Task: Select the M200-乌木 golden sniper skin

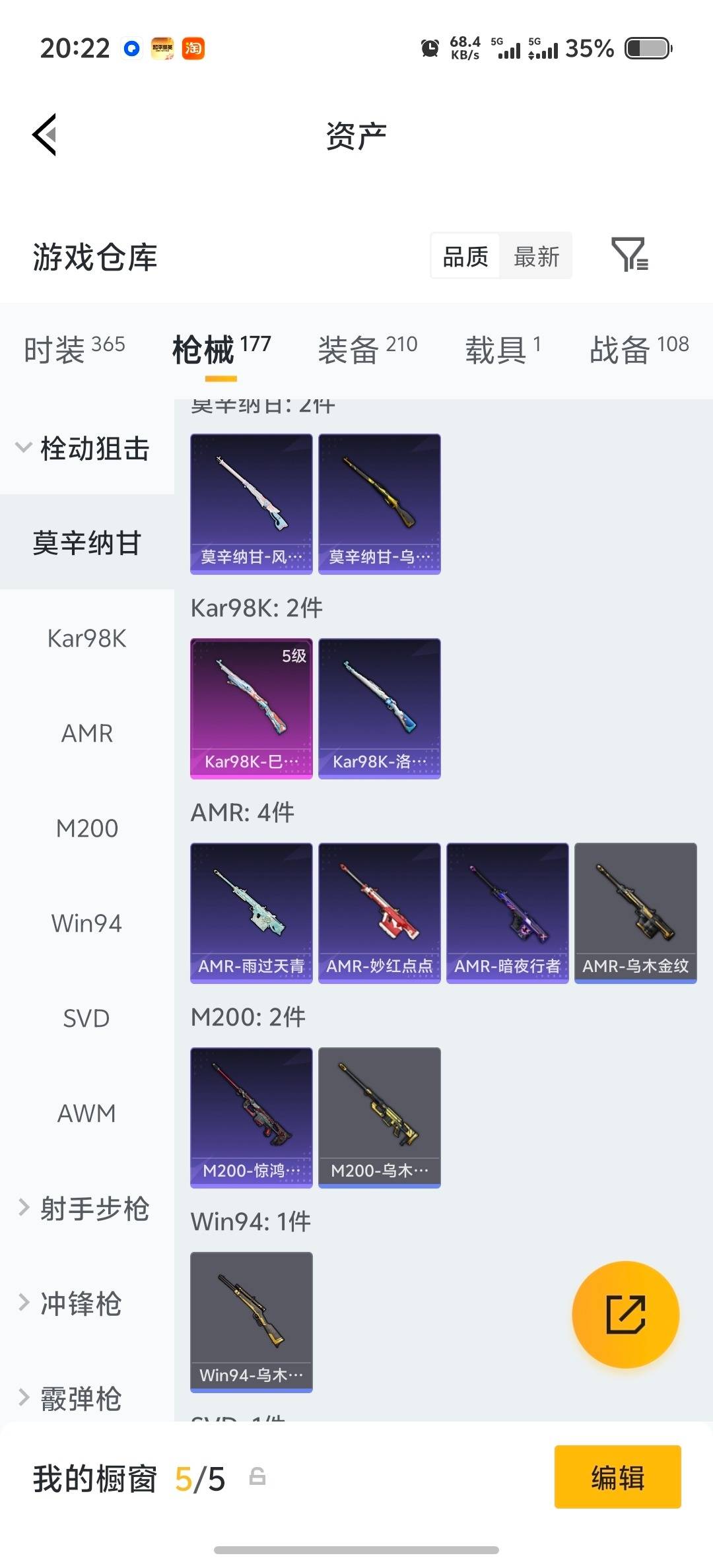Action: click(x=379, y=1117)
